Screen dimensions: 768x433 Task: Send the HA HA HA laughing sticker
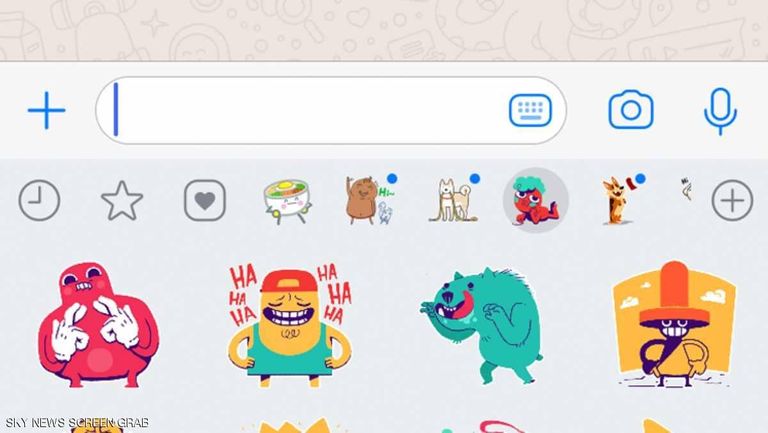coord(290,325)
